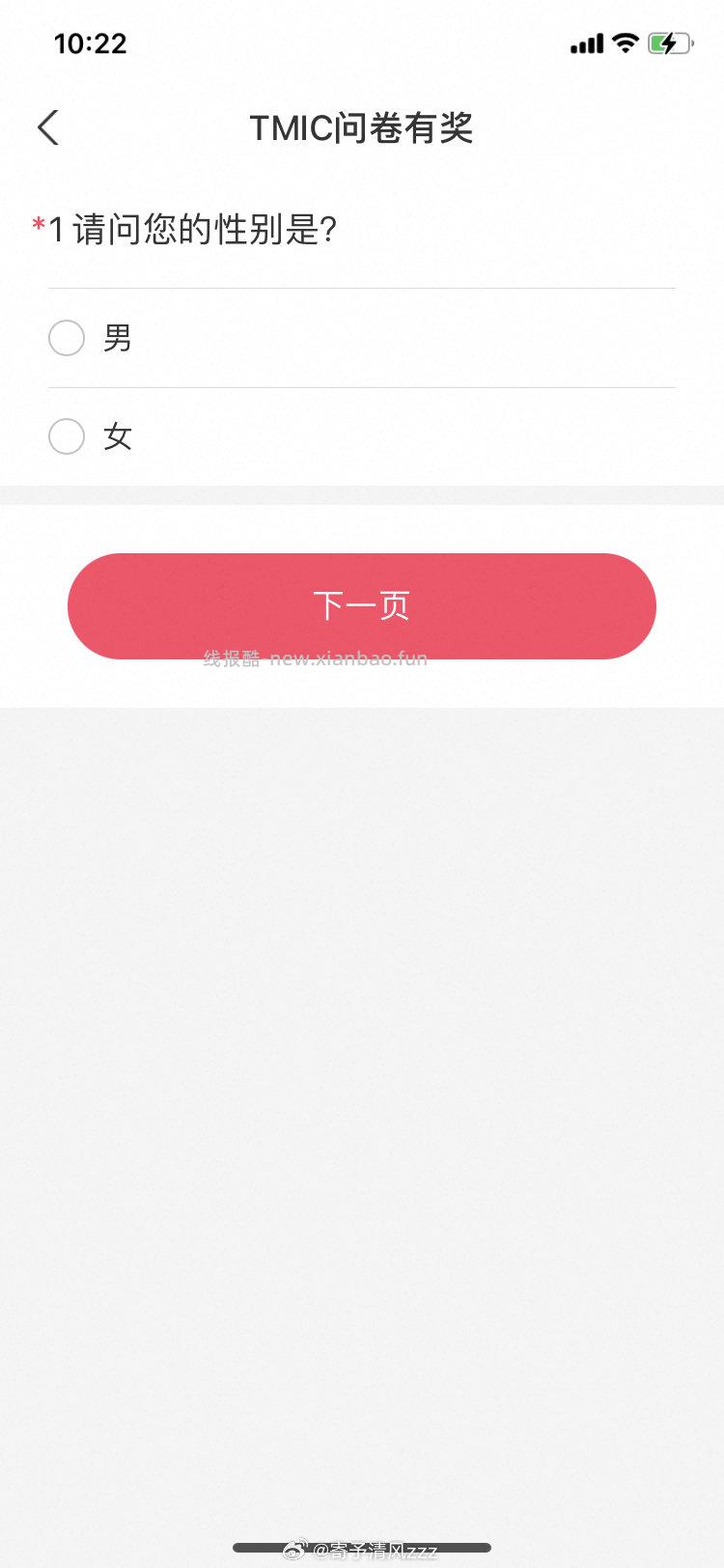This screenshot has height=1568, width=724.
Task: Tap the Wi-Fi icon in status bar
Action: click(626, 42)
